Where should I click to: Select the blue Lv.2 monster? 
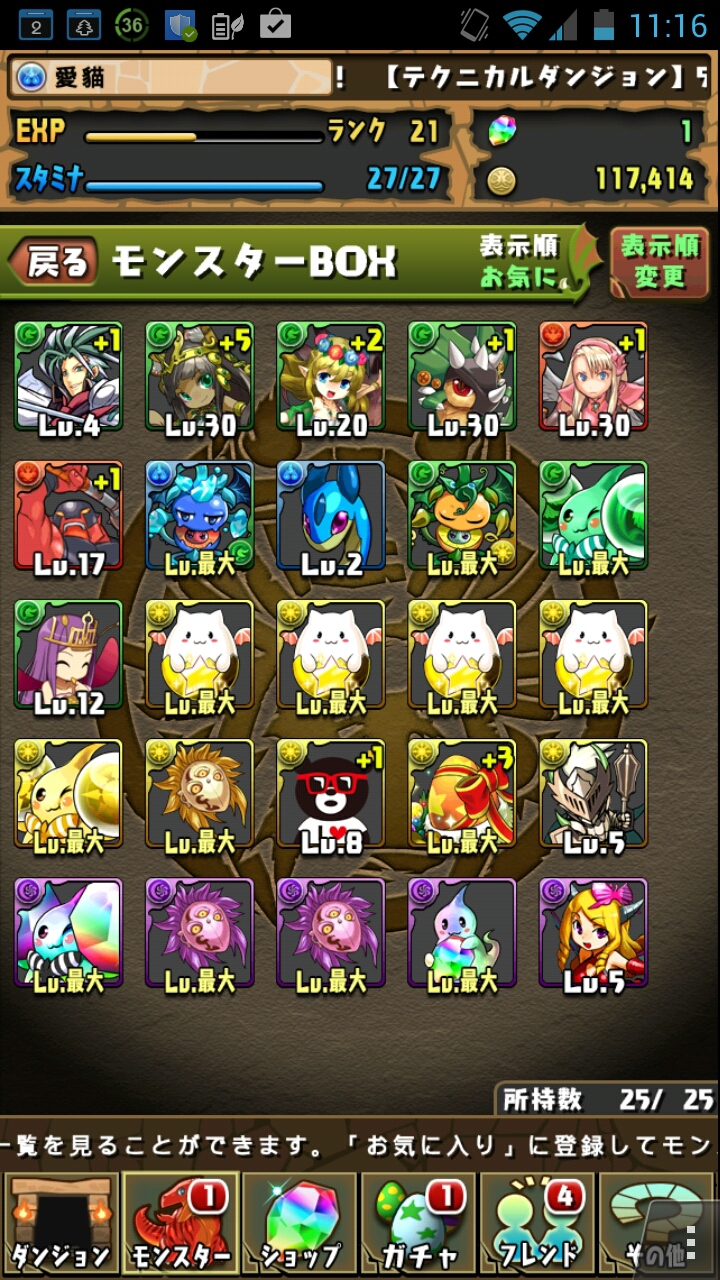(x=331, y=516)
